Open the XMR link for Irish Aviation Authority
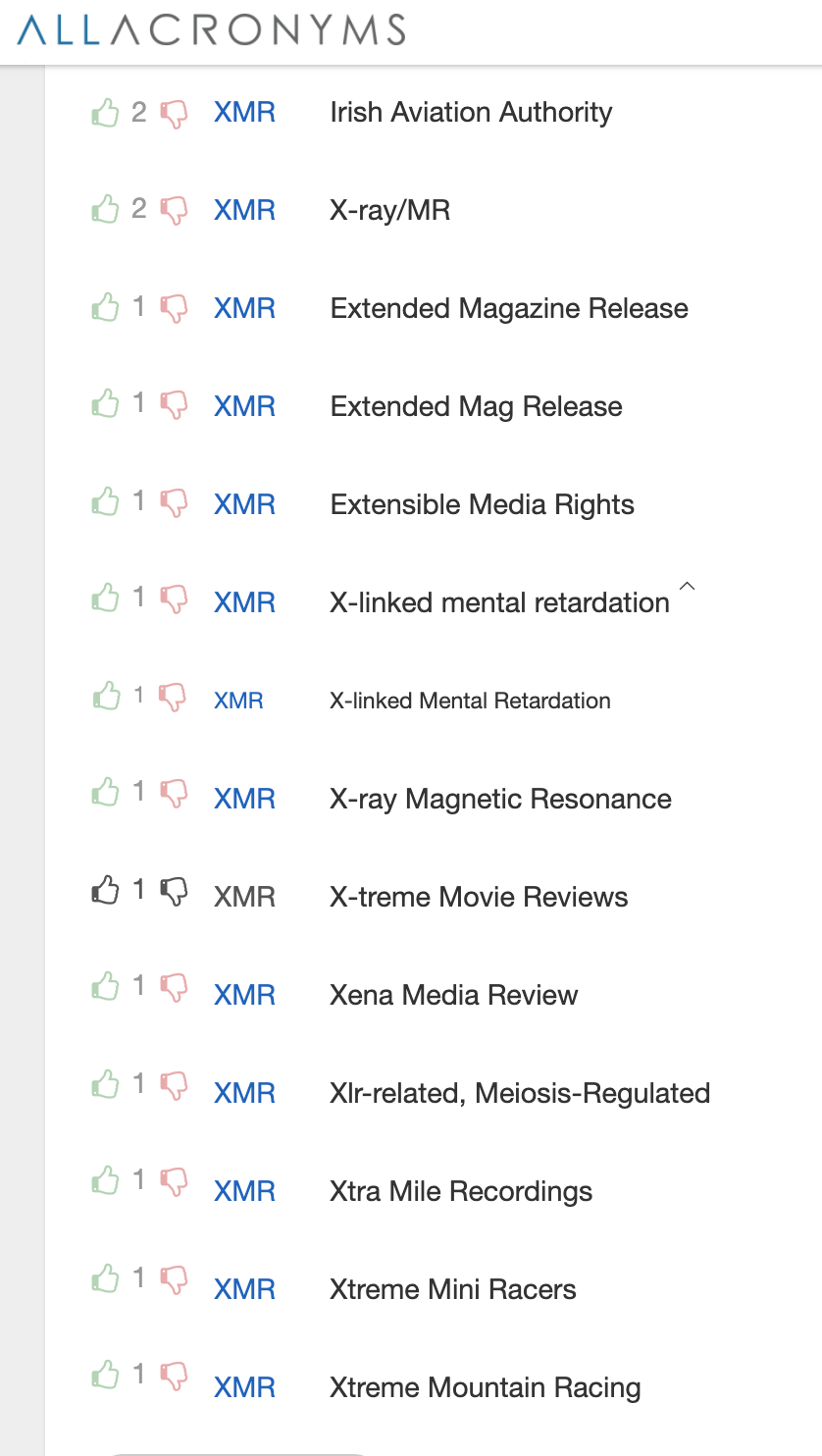The image size is (822, 1456). [244, 113]
